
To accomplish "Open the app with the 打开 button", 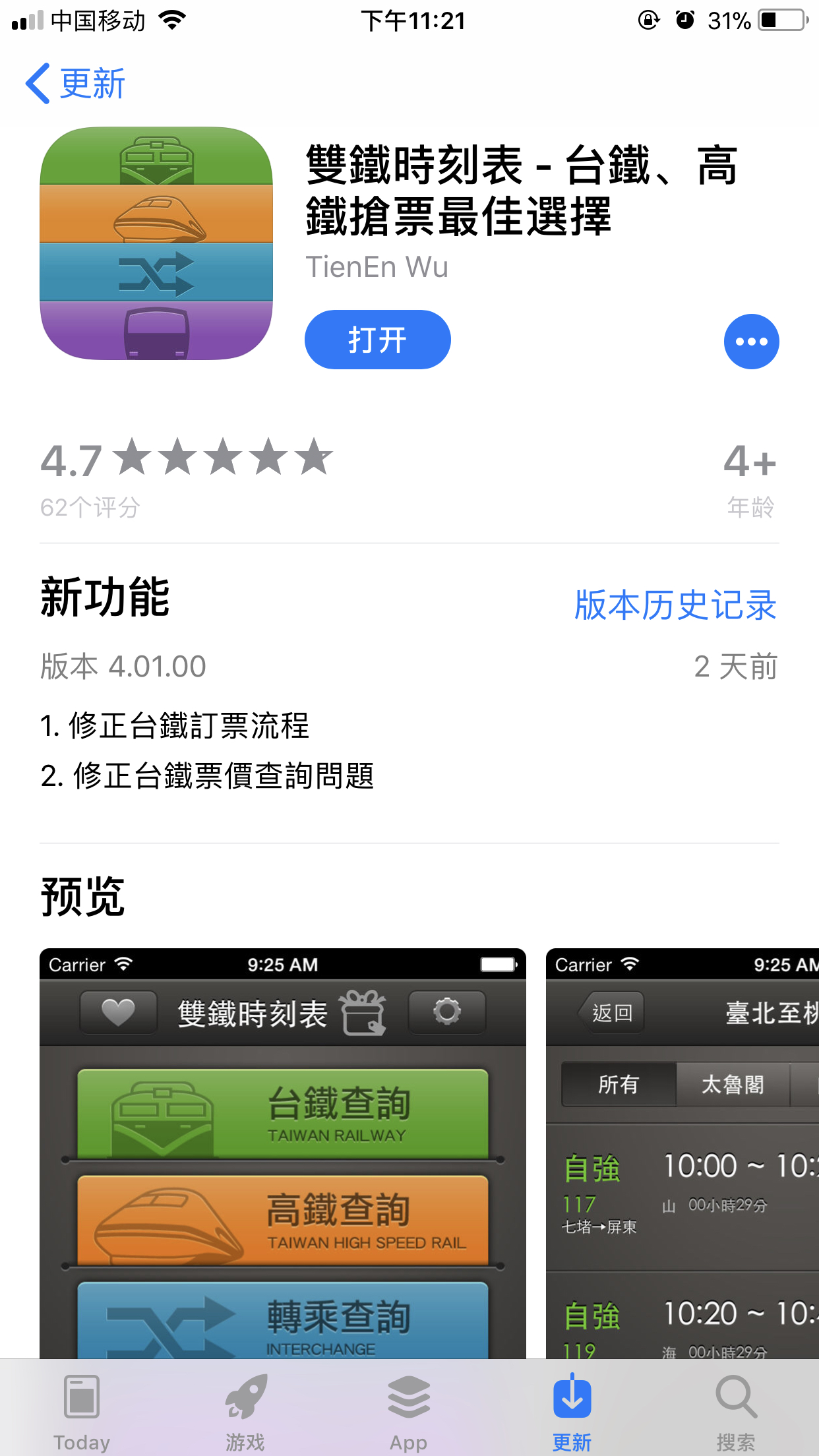I will tap(377, 340).
